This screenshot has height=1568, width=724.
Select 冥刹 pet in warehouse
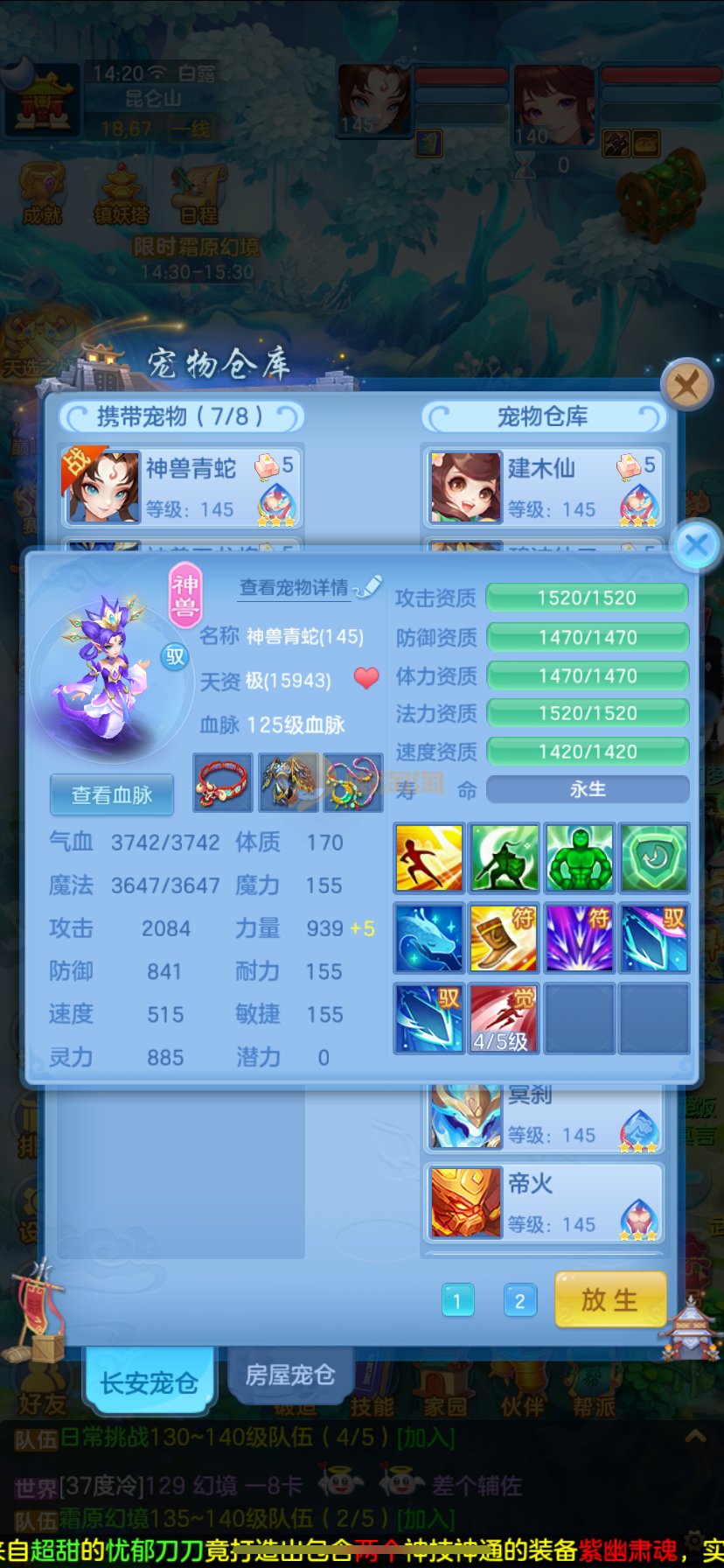point(543,1116)
